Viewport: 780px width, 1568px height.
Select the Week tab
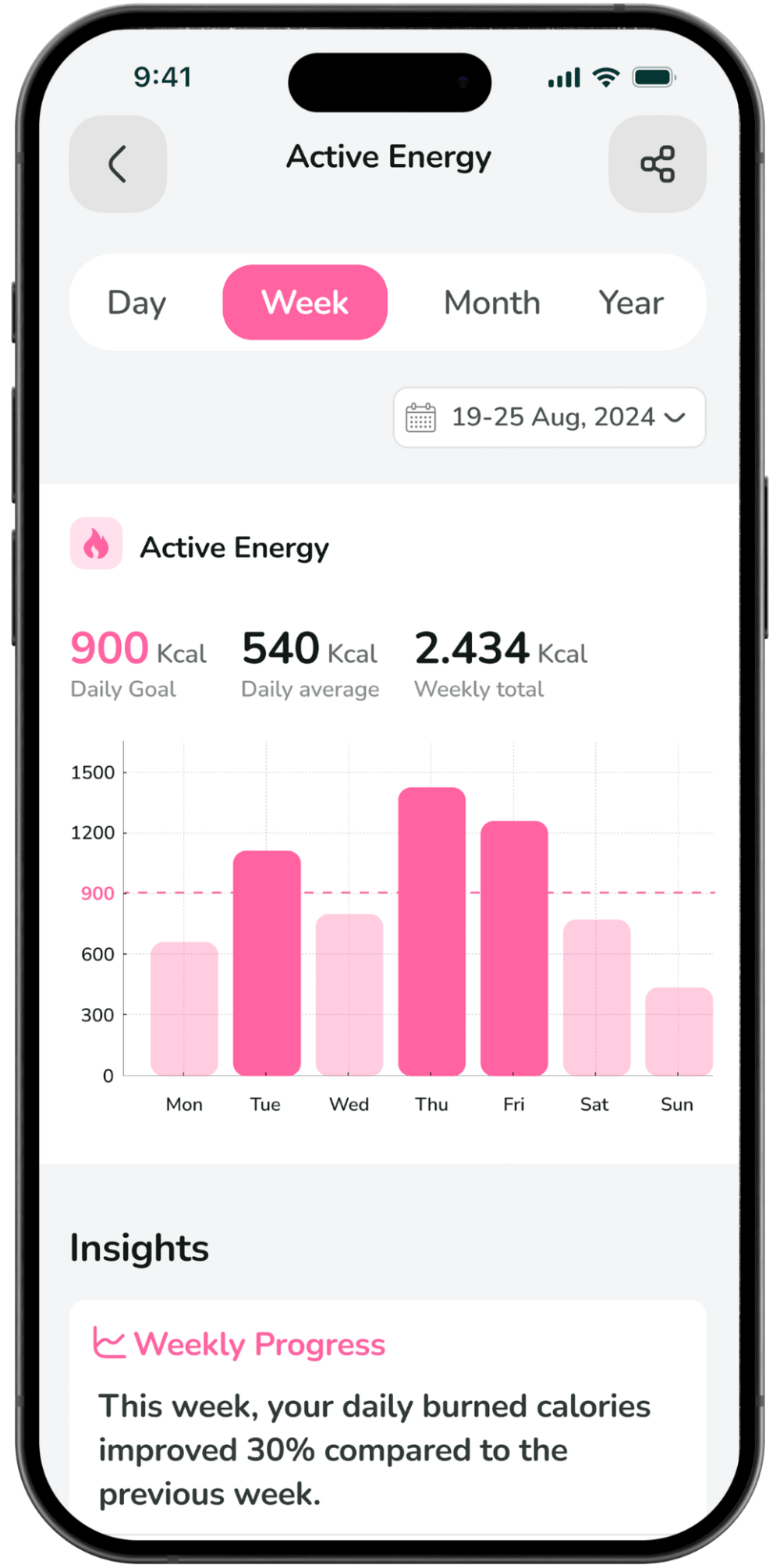(x=305, y=303)
